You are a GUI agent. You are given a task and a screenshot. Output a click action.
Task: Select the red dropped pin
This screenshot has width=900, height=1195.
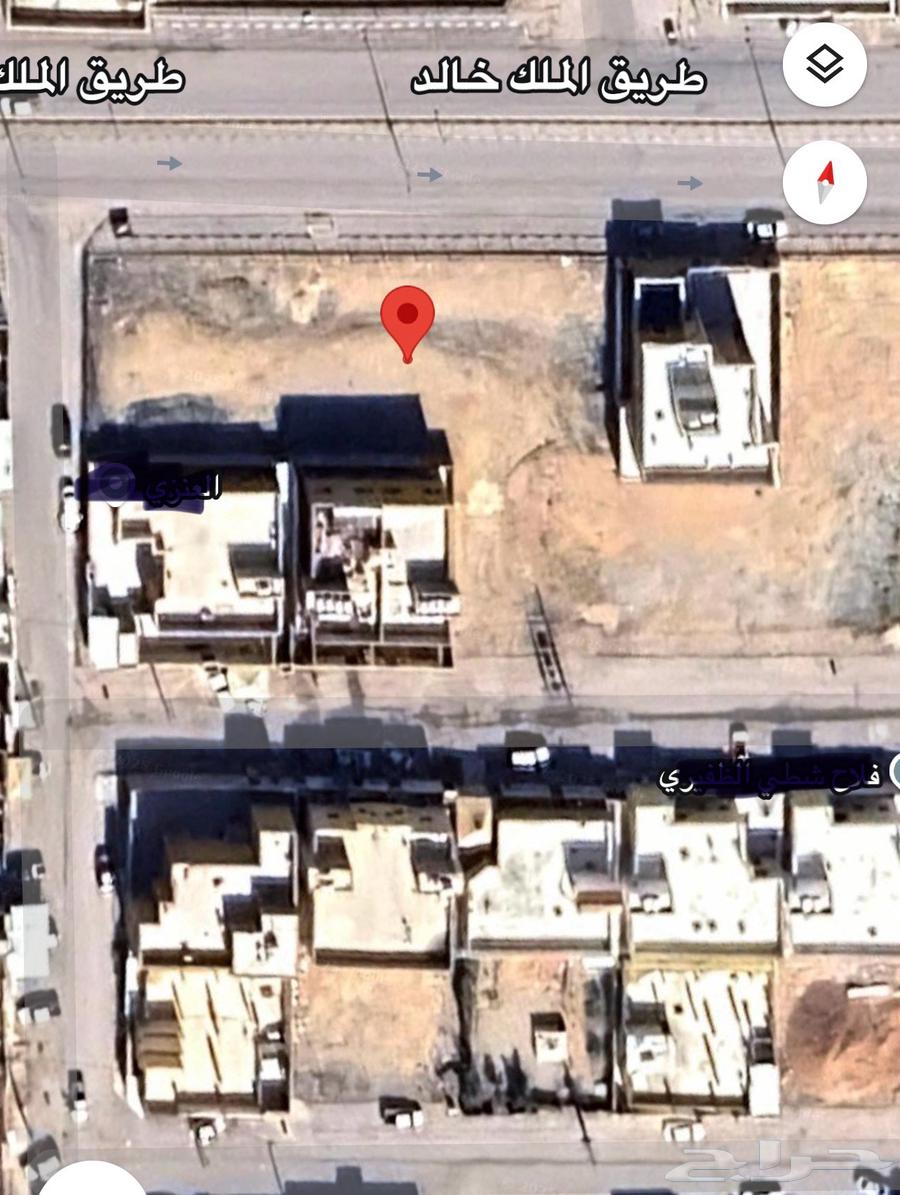408,318
